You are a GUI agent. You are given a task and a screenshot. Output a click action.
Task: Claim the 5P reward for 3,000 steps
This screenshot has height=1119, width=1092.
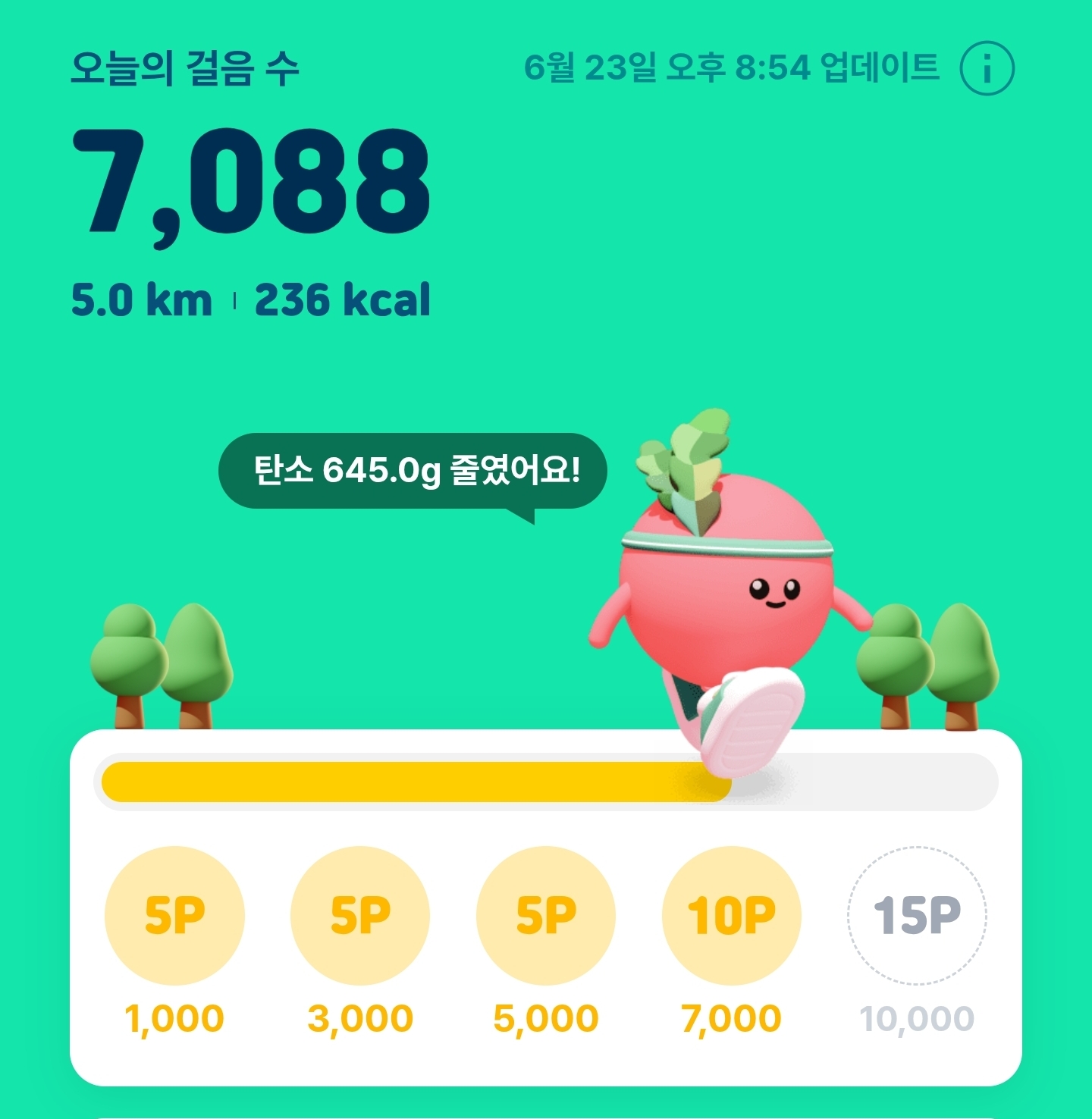pyautogui.click(x=360, y=915)
